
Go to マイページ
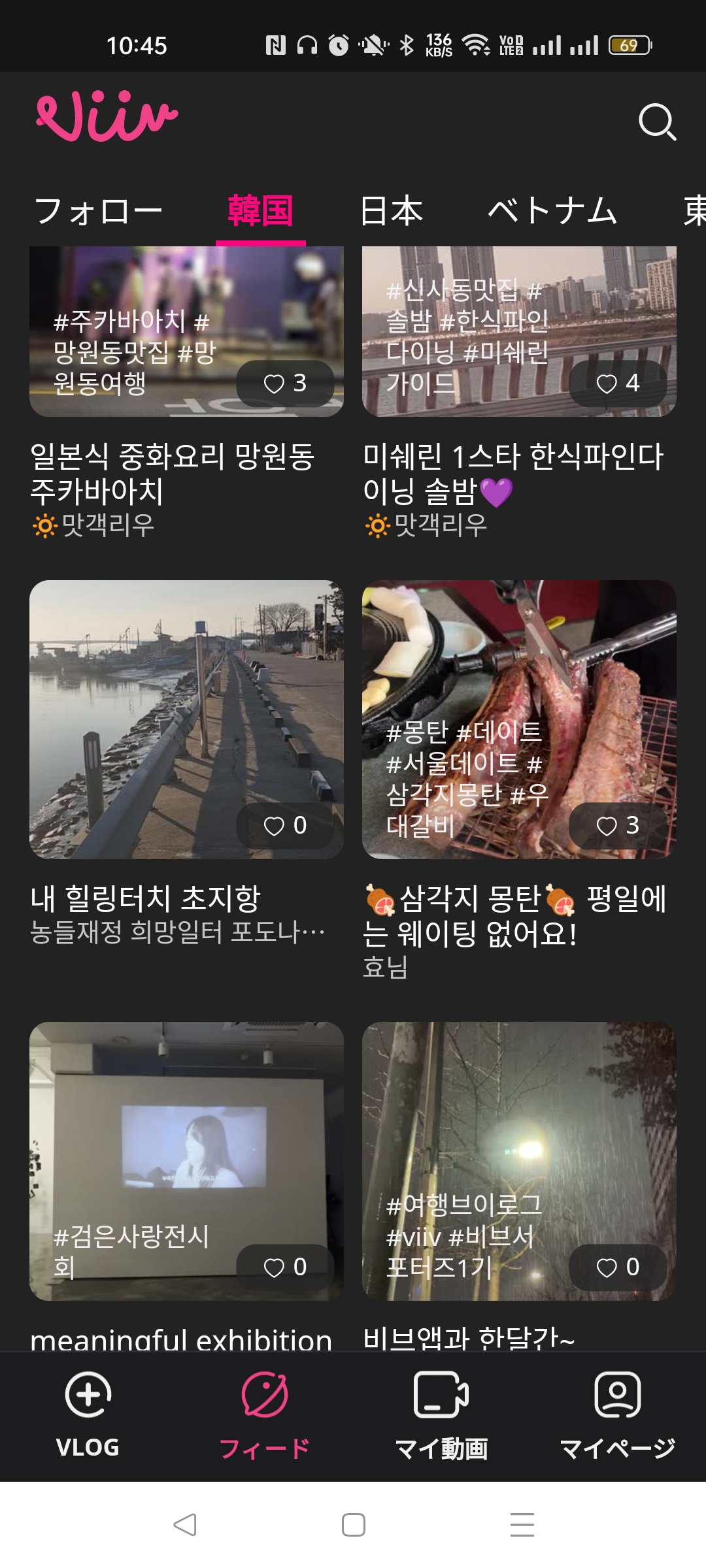(617, 1414)
